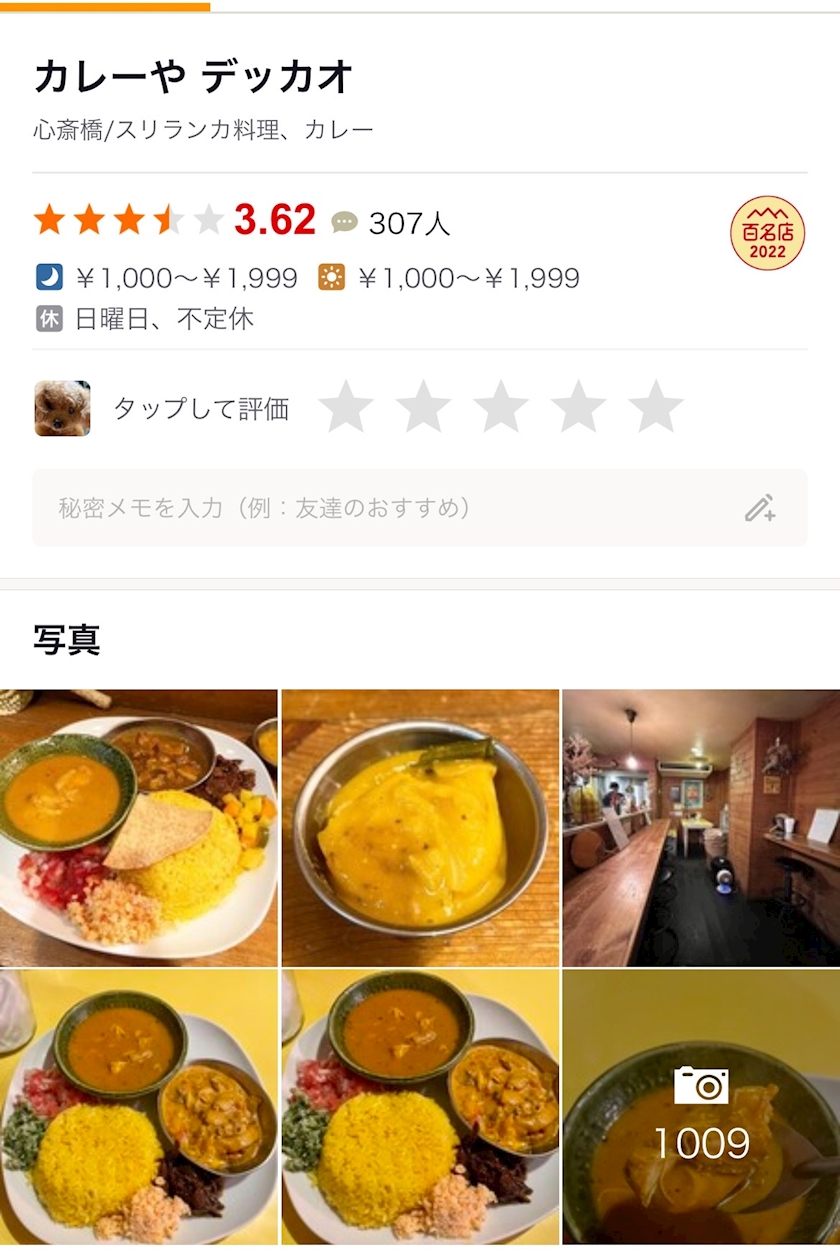Rate the restaurant one star

coord(345,407)
